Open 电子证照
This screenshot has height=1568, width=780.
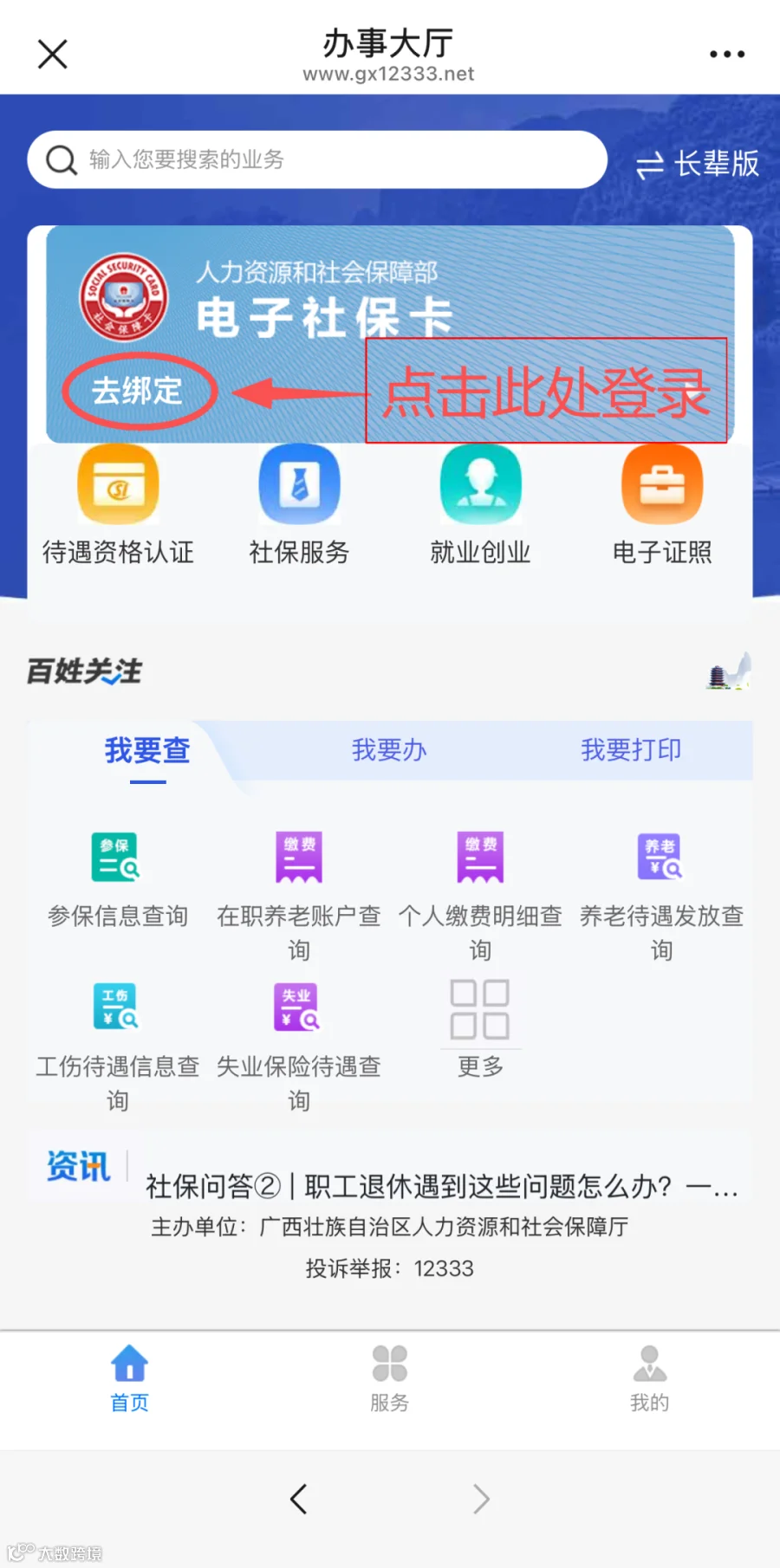tap(662, 506)
